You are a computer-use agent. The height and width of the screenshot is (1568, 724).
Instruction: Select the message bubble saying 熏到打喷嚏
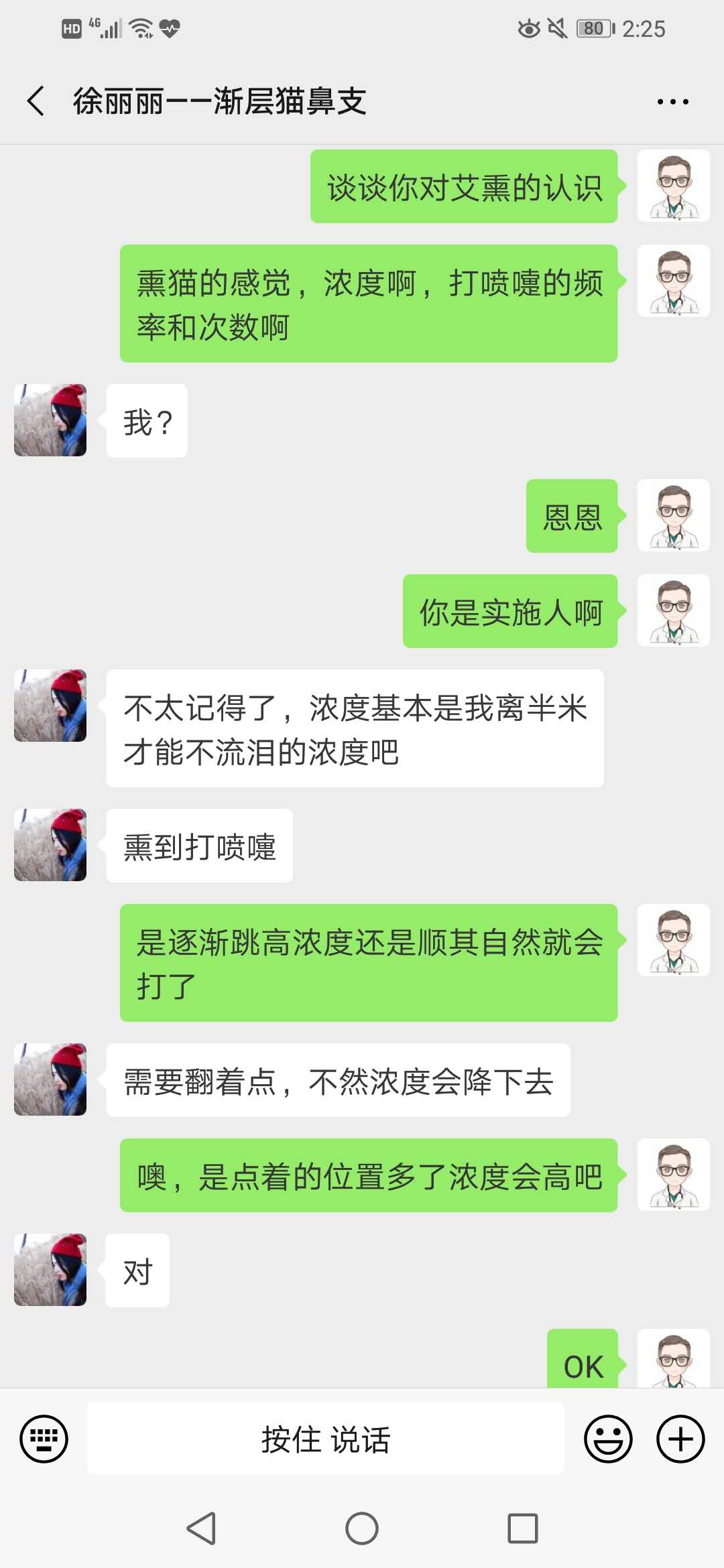(200, 846)
